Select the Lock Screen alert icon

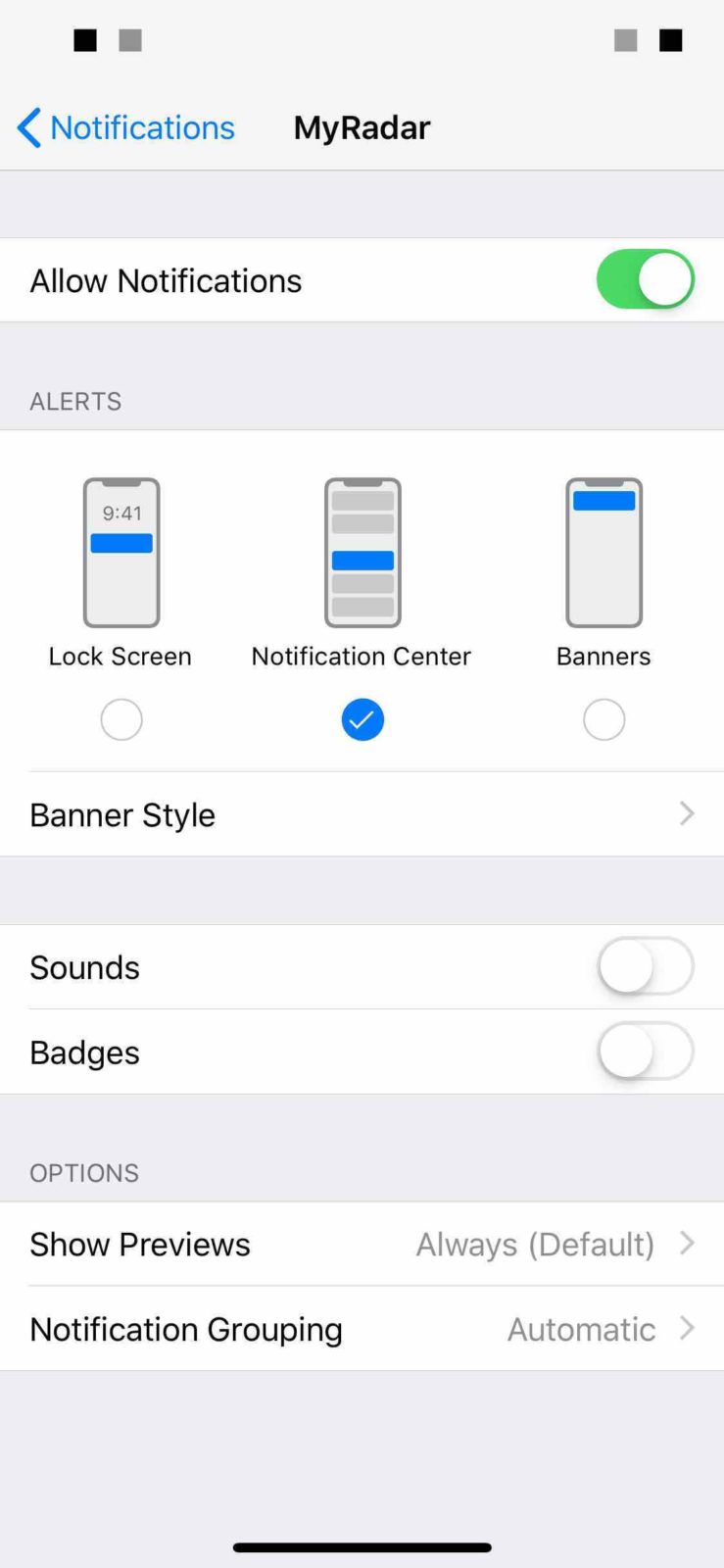[121, 552]
